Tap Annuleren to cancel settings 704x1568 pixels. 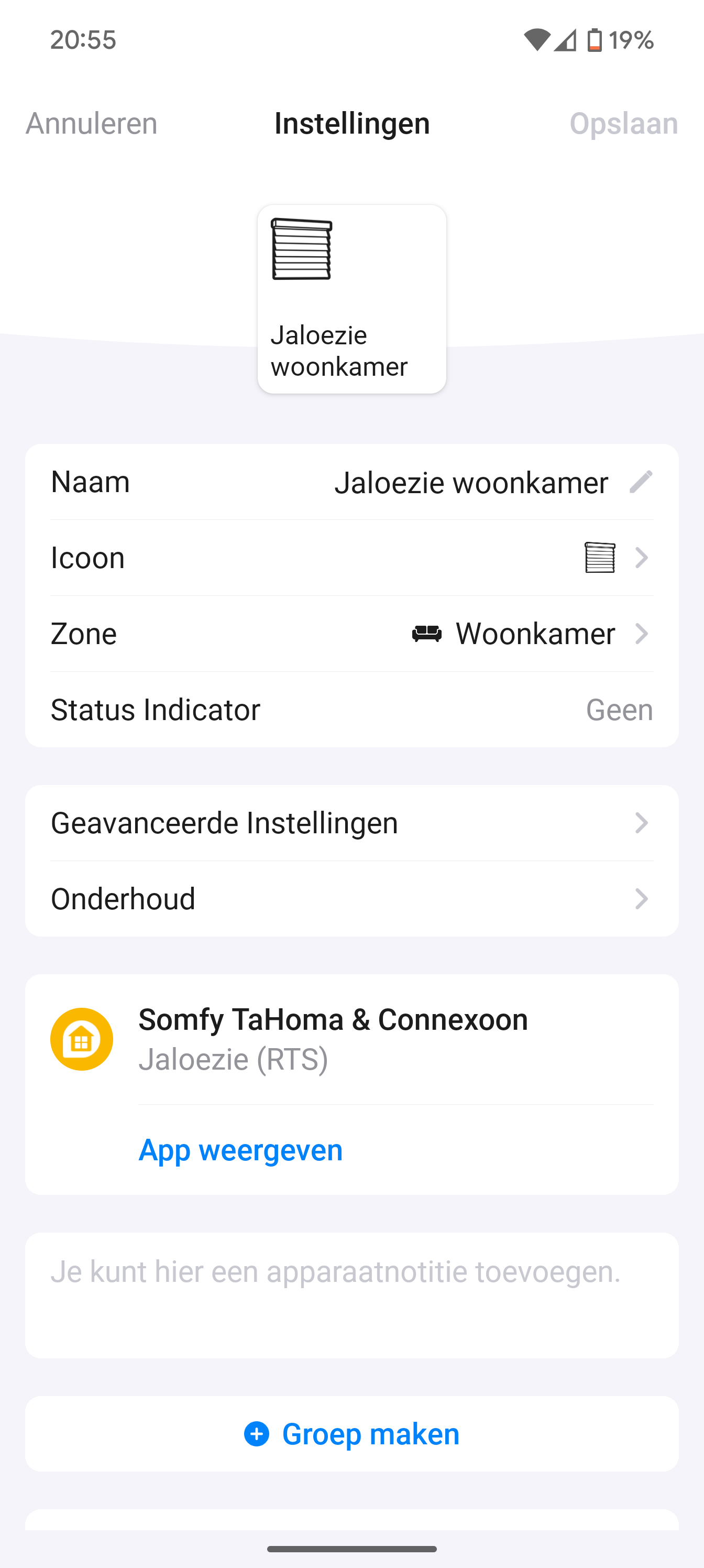pyautogui.click(x=91, y=124)
